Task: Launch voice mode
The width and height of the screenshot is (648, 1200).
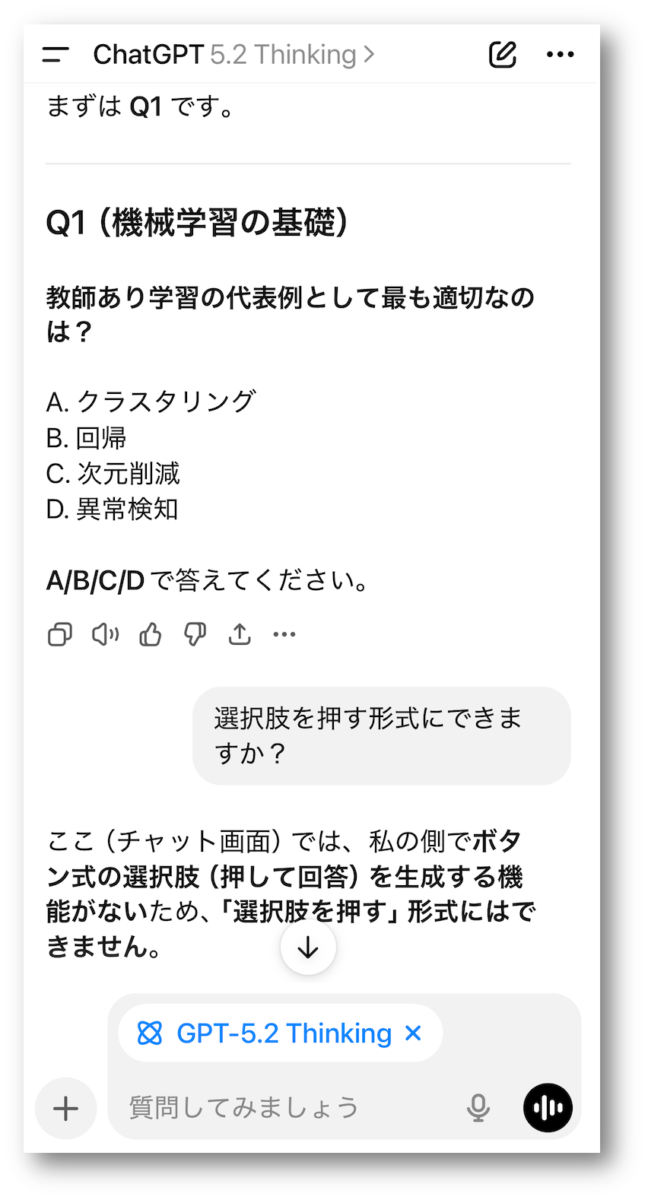Action: tap(548, 1108)
